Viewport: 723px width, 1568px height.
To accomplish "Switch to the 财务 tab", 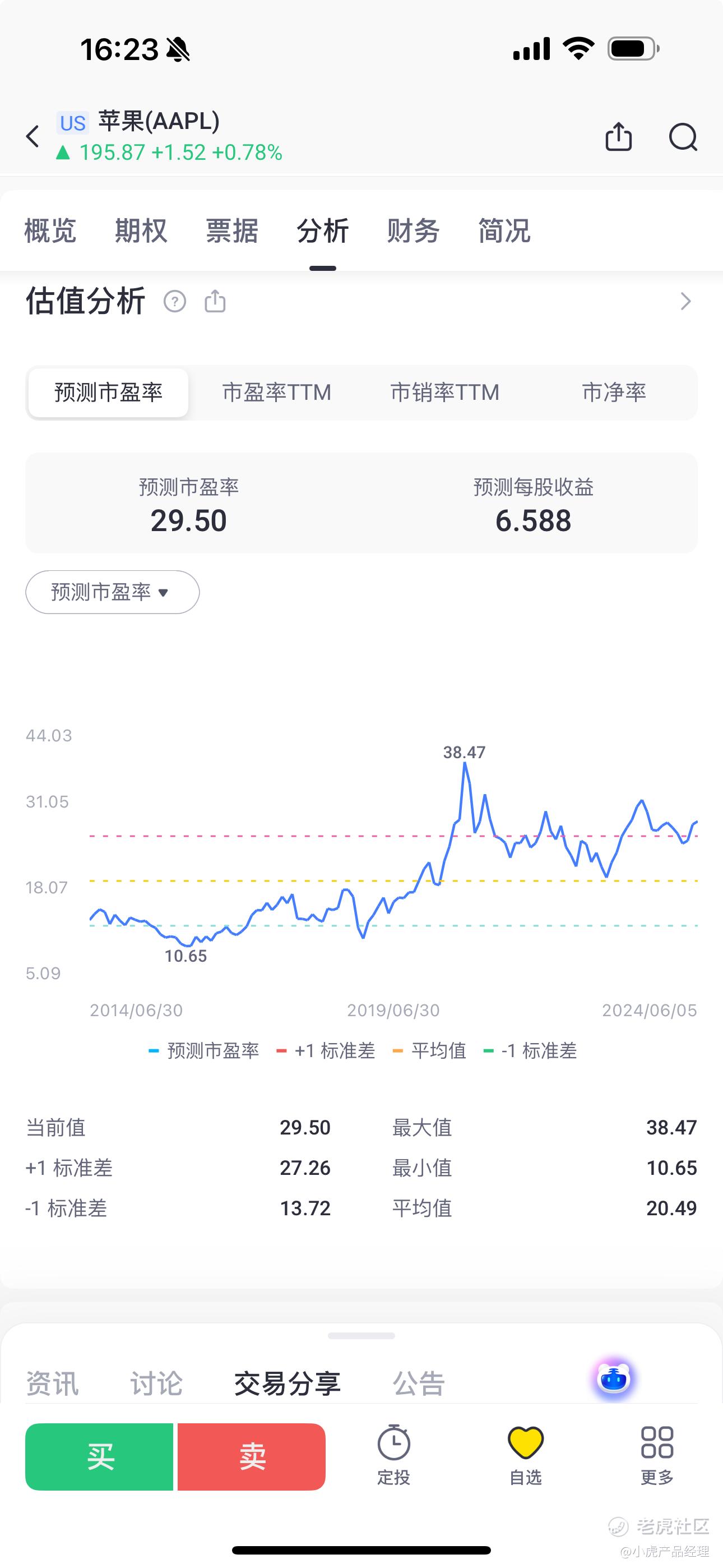I will click(x=413, y=231).
